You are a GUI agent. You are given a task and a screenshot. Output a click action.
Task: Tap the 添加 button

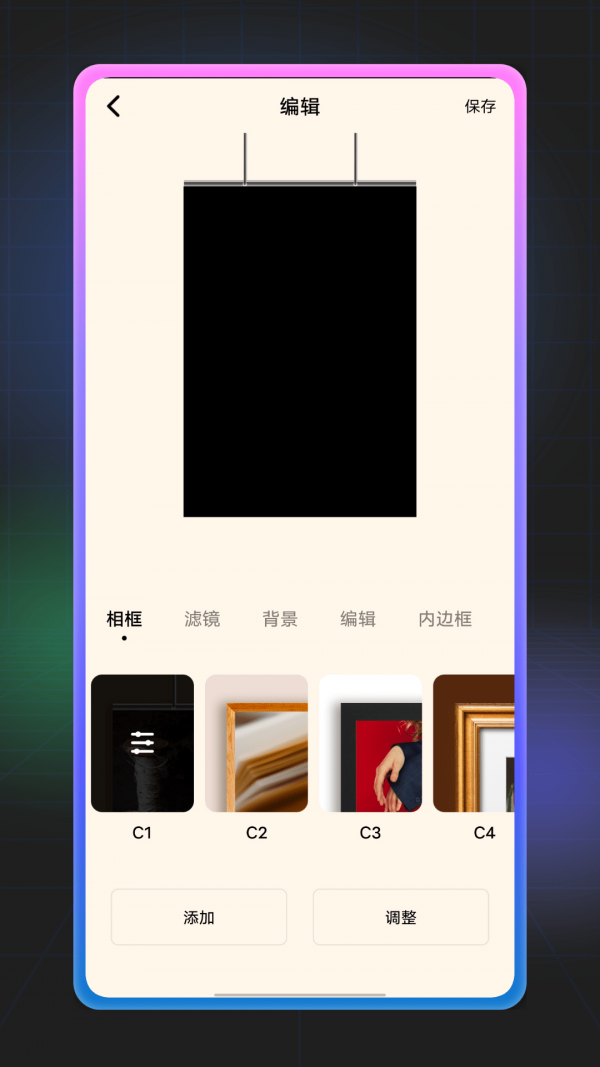[199, 917]
